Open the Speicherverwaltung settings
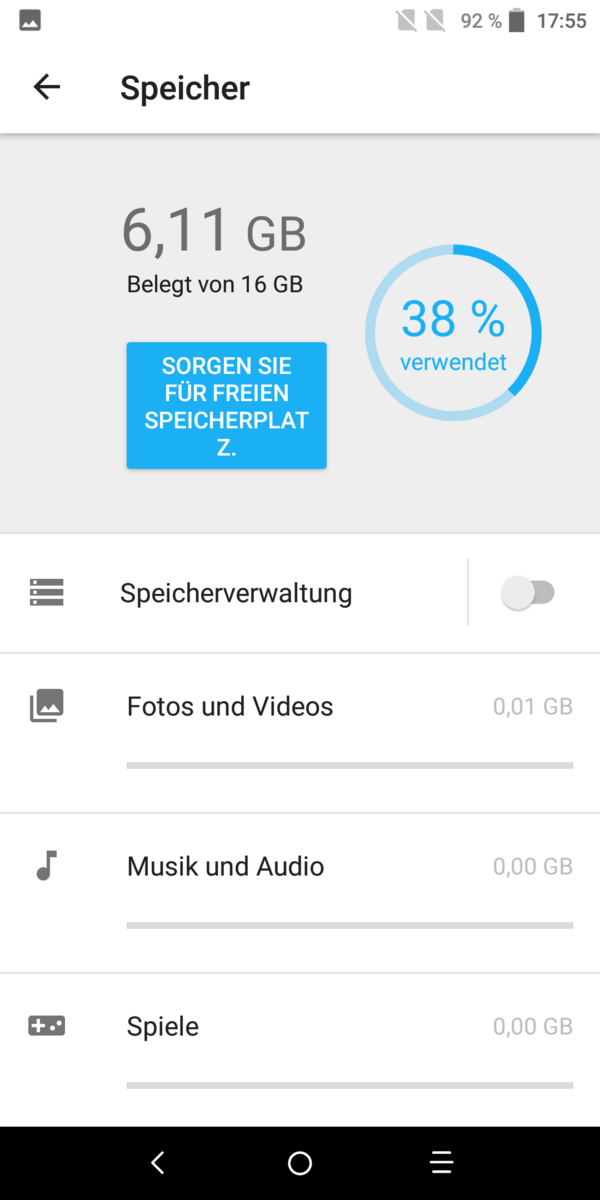This screenshot has width=600, height=1200. coord(236,593)
